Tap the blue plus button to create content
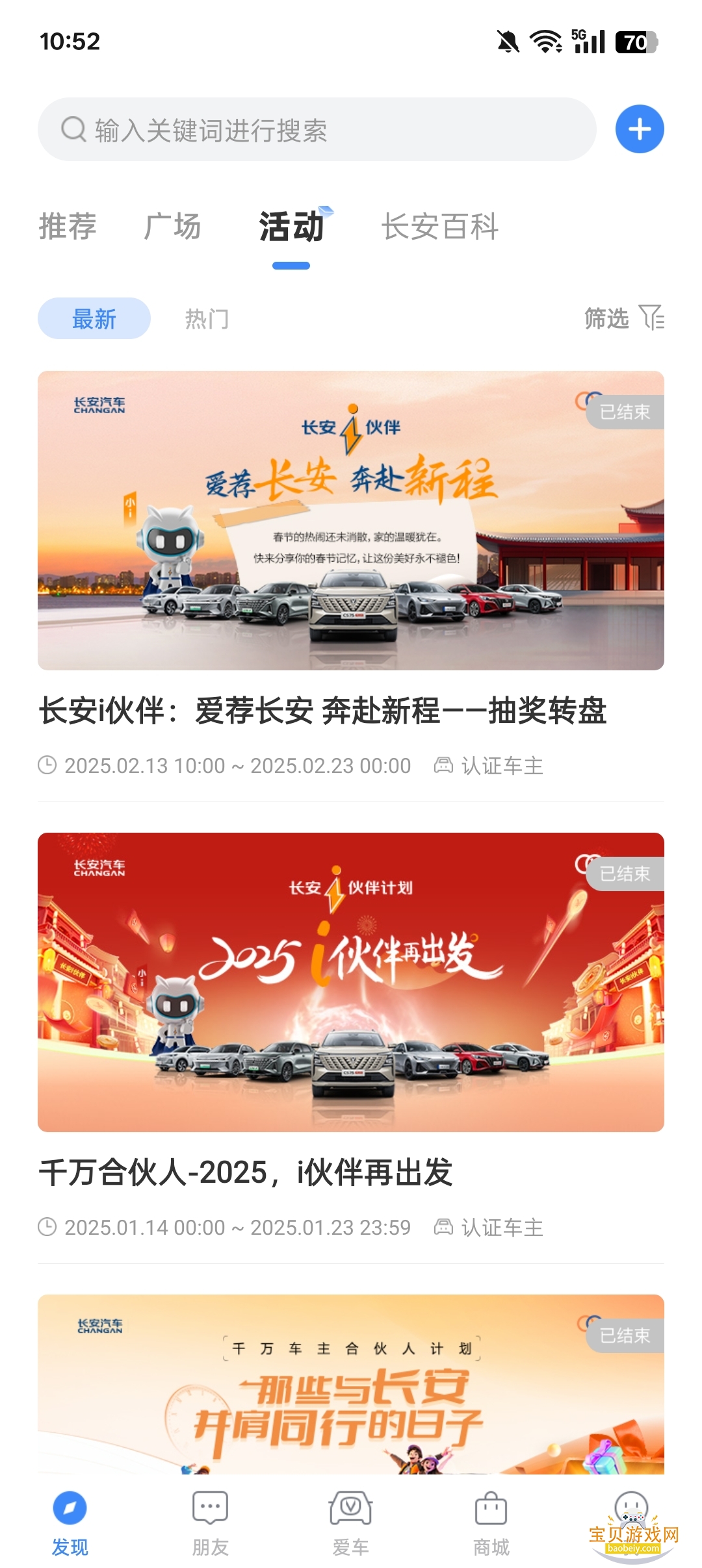 click(x=640, y=129)
